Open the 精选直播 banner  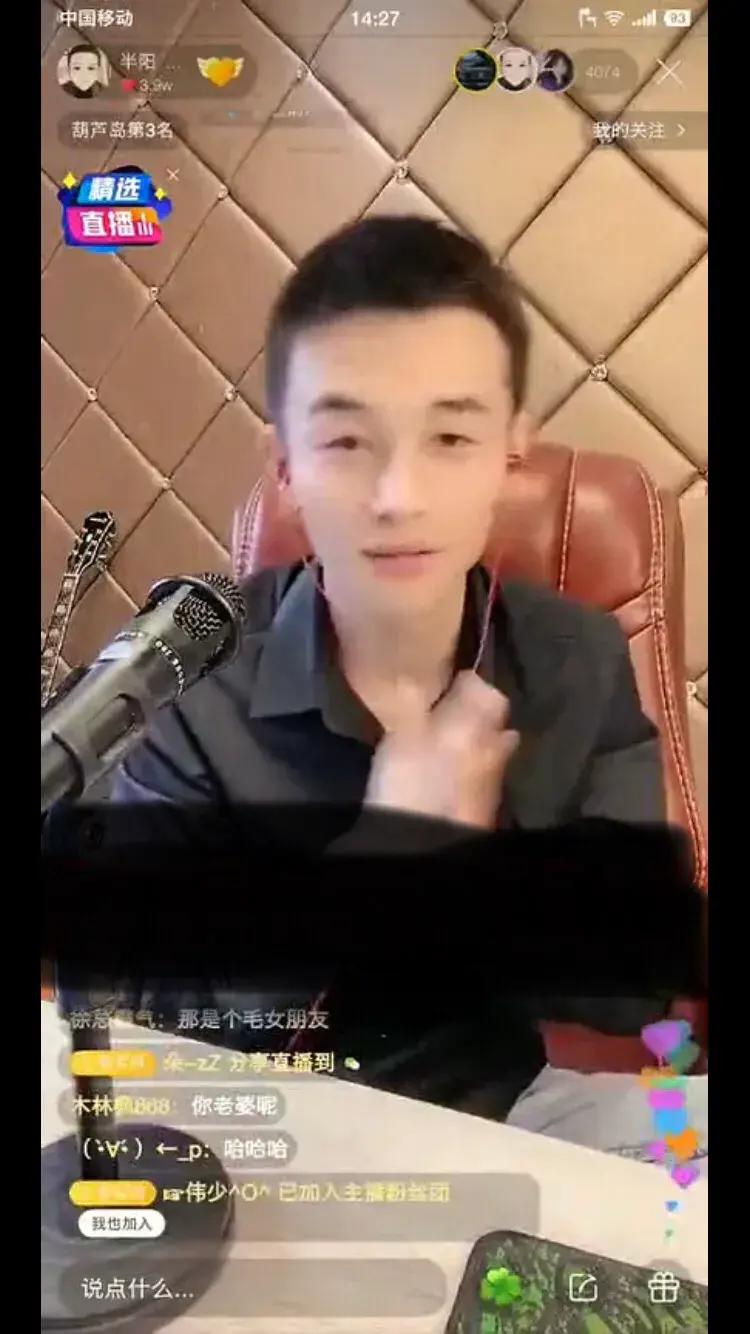[113, 212]
